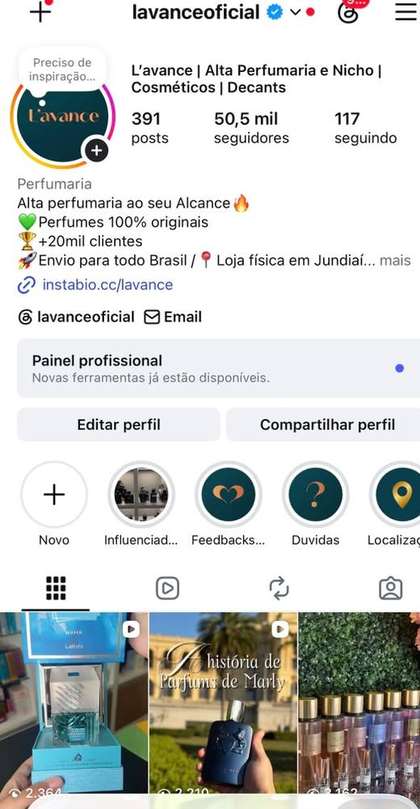Open the instabio.cc/lavance link
Screen dimensions: 420x809
pos(107,285)
